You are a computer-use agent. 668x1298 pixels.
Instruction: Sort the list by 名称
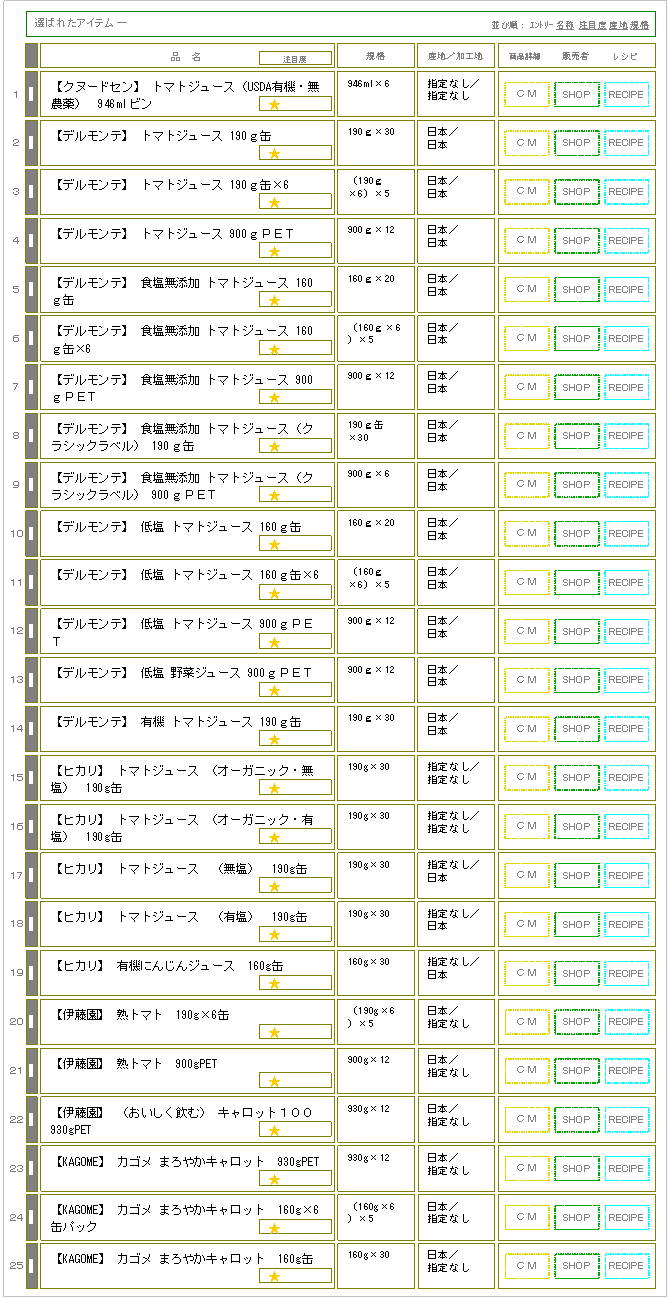click(x=565, y=23)
